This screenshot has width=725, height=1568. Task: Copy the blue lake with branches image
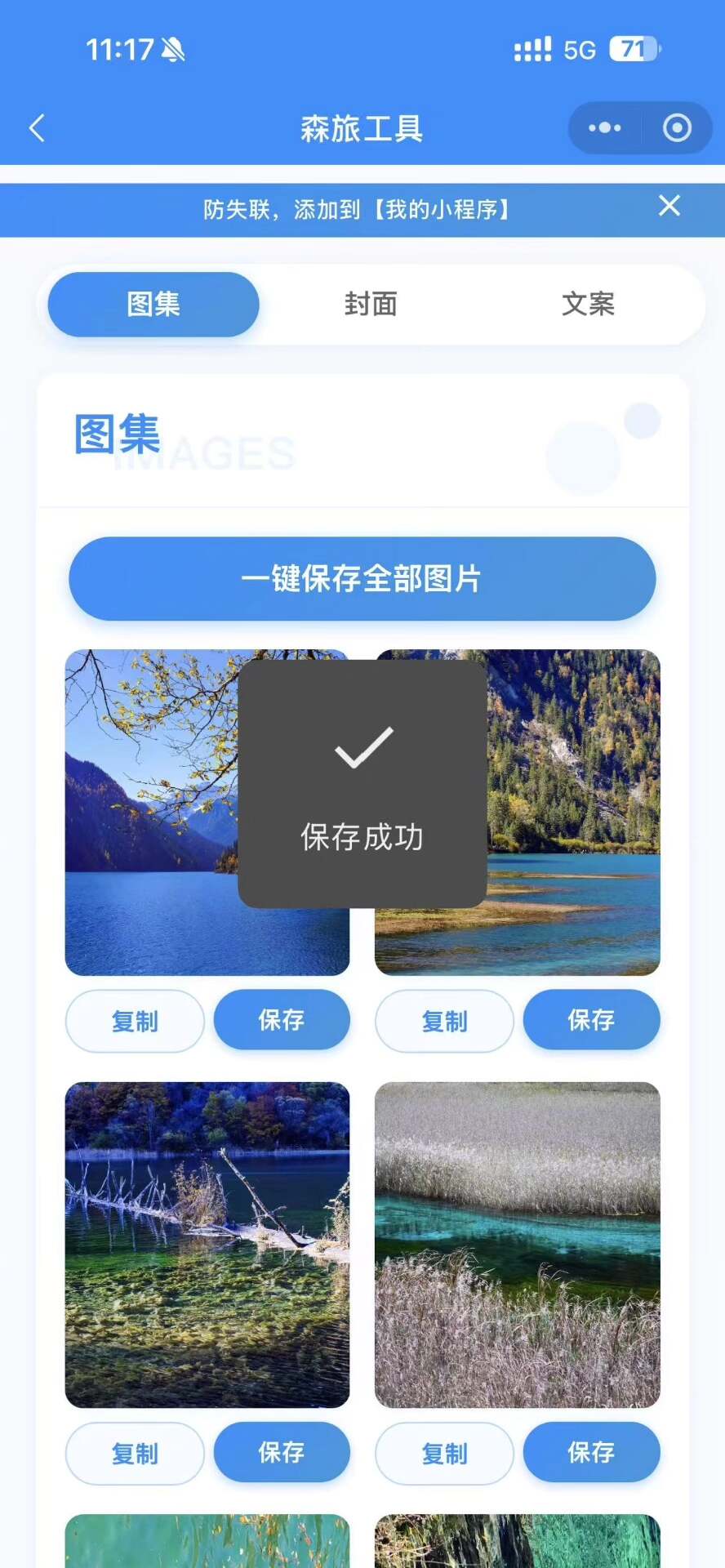coord(135,1021)
